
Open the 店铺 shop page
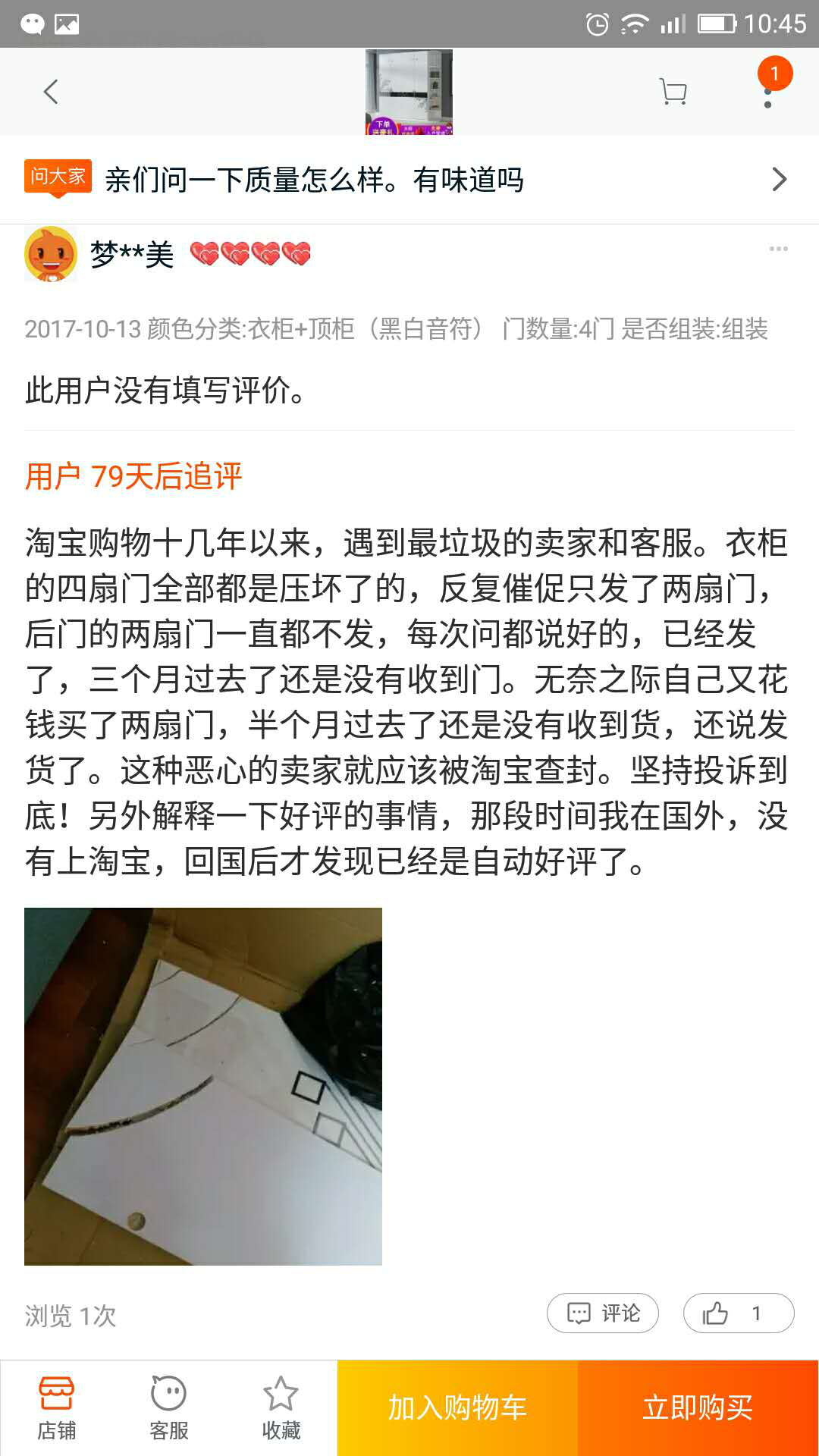pyautogui.click(x=57, y=1407)
